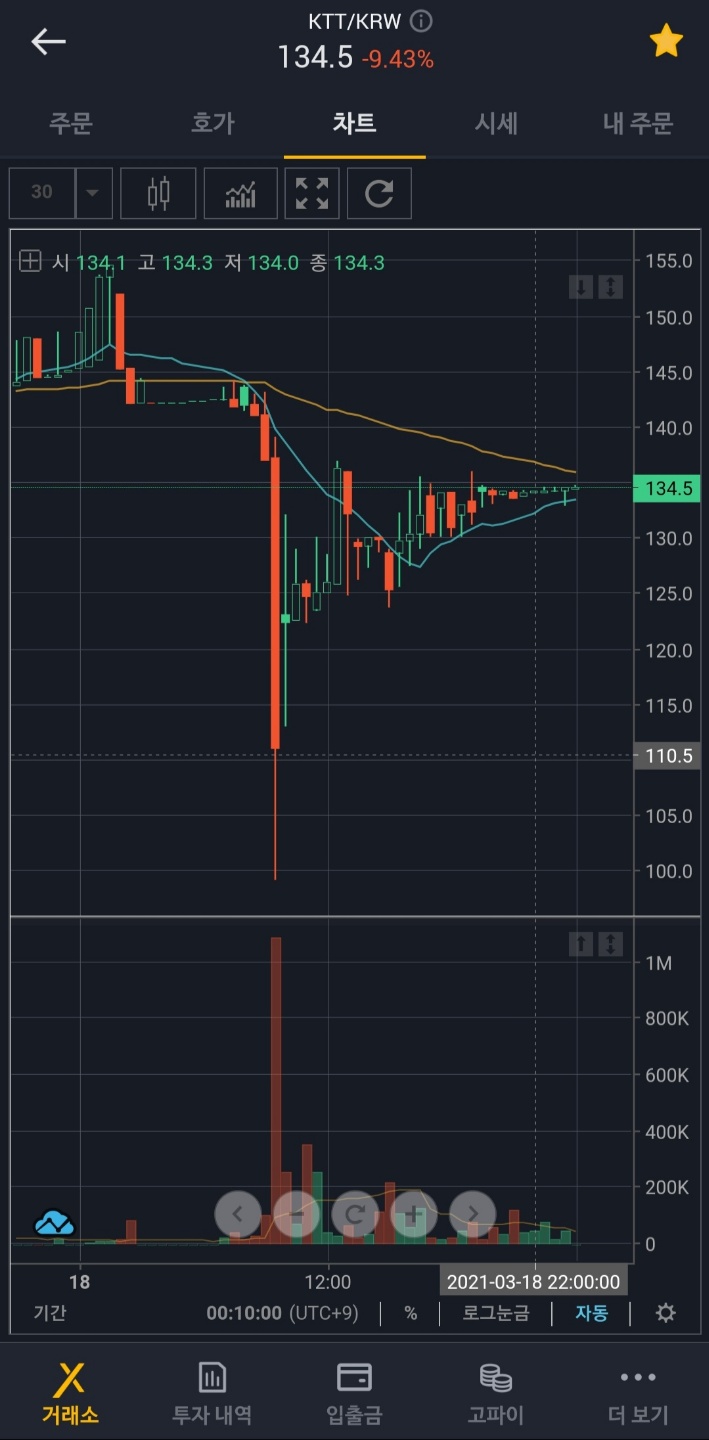
Task: Open the chart indicators button
Action: pos(240,193)
